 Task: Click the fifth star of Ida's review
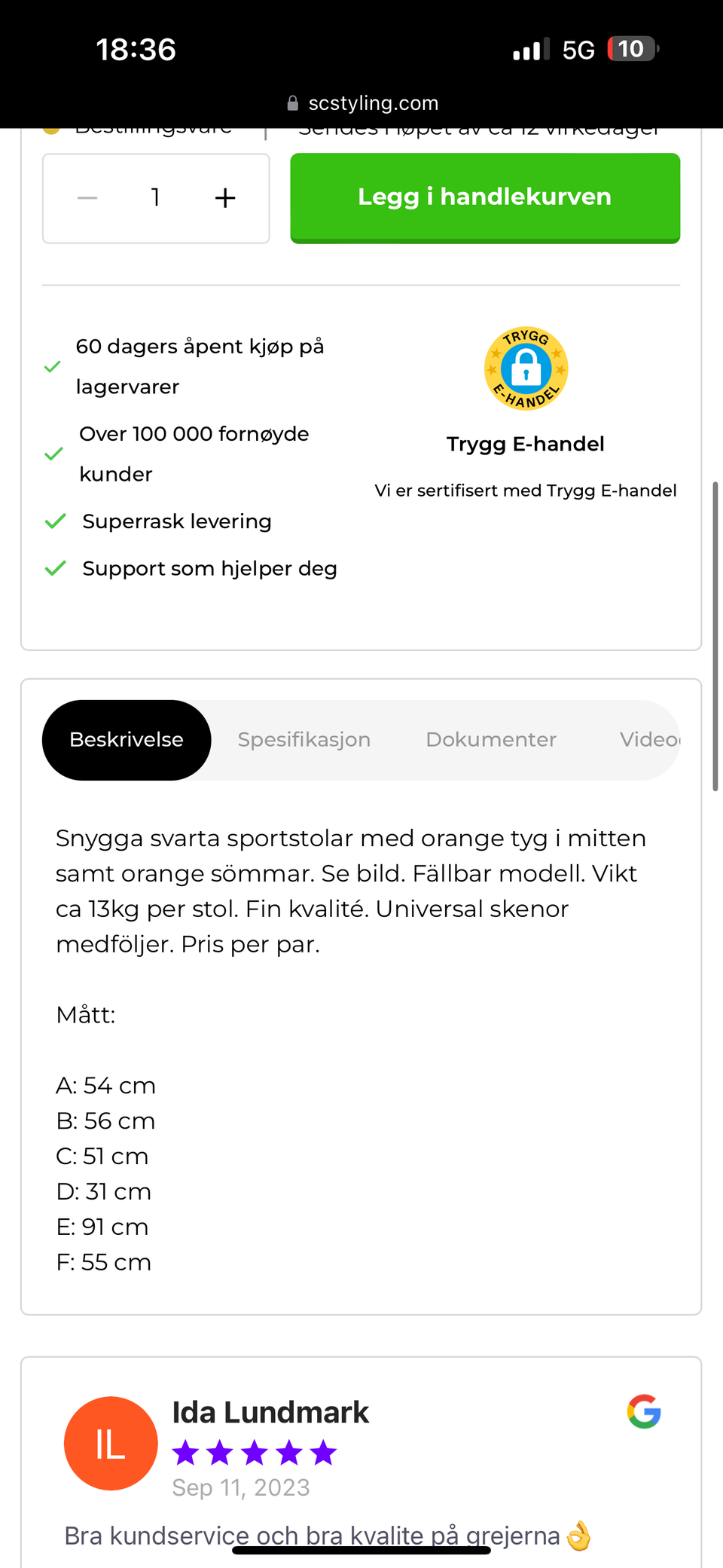click(322, 1453)
